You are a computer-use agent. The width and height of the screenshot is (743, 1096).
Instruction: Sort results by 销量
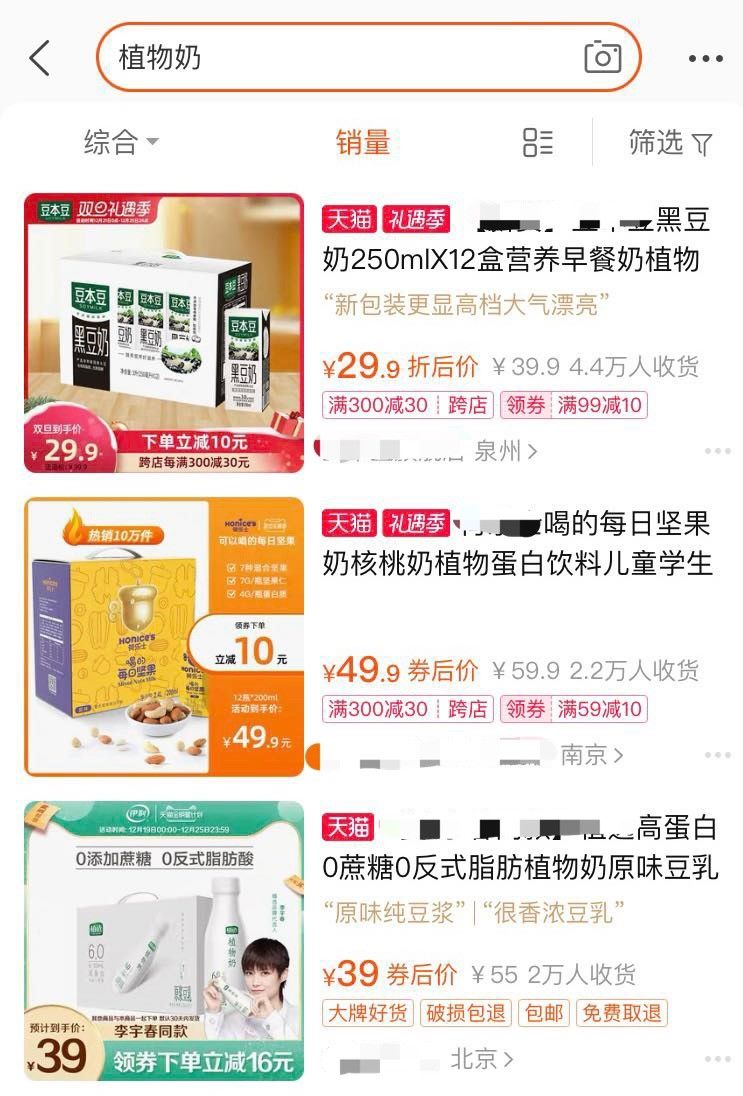362,142
